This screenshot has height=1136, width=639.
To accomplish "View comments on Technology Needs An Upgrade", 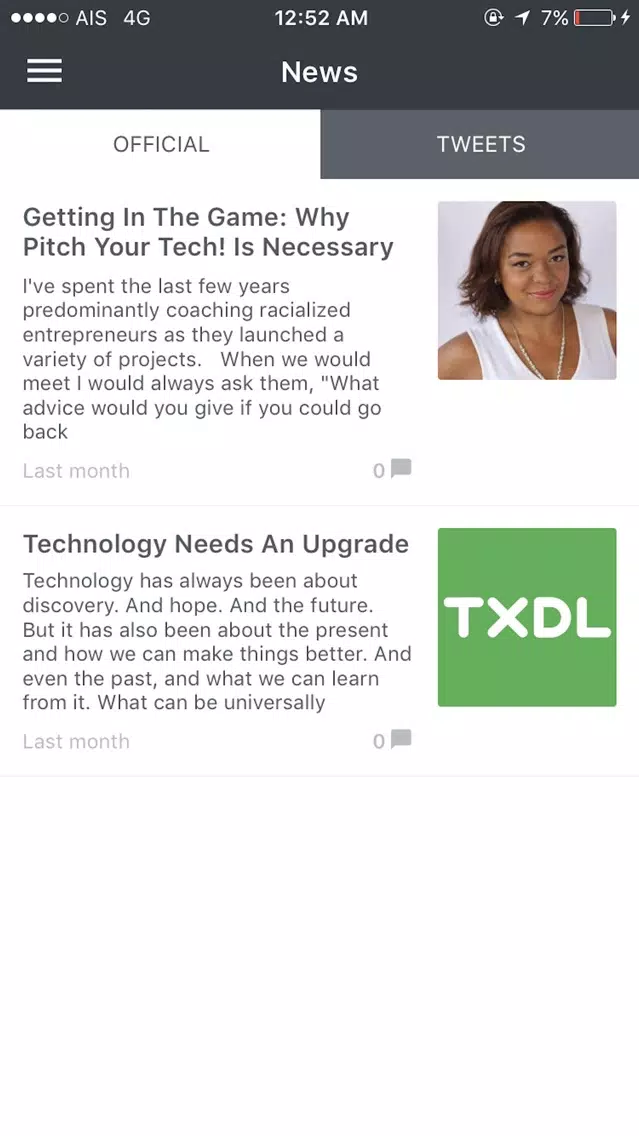I will click(392, 740).
